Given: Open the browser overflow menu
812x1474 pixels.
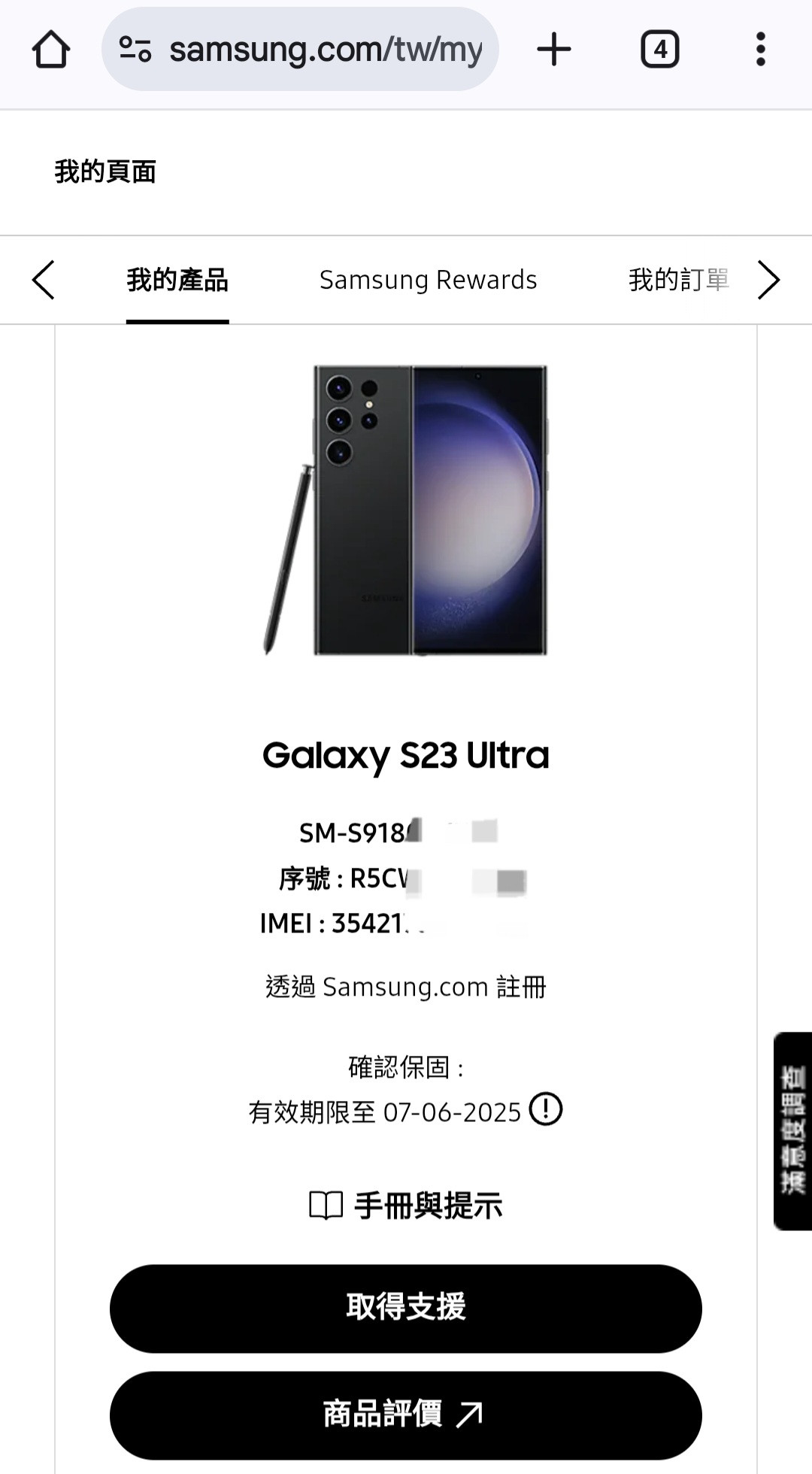Looking at the screenshot, I should 760,50.
